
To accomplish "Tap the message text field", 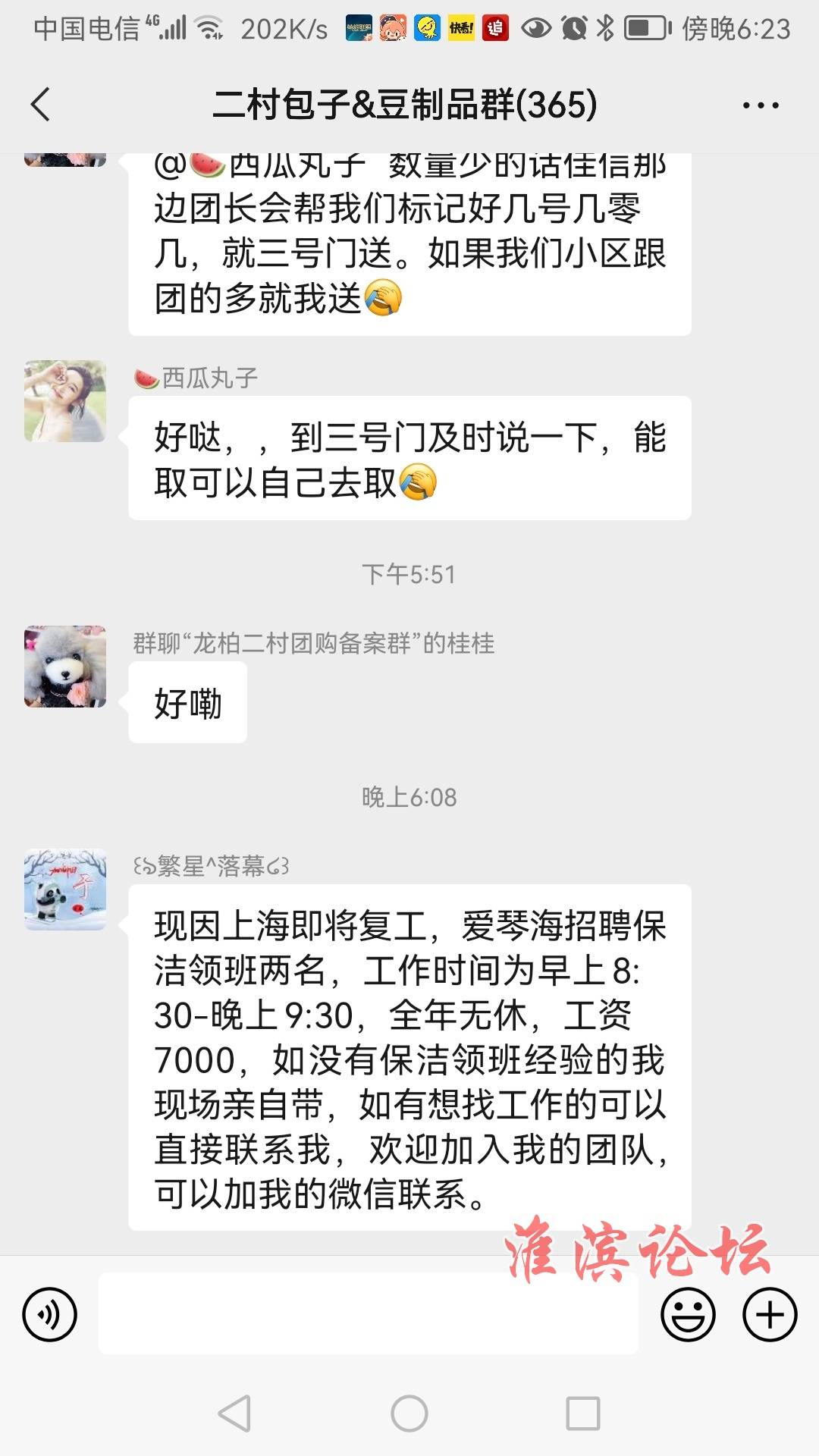I will (368, 1314).
